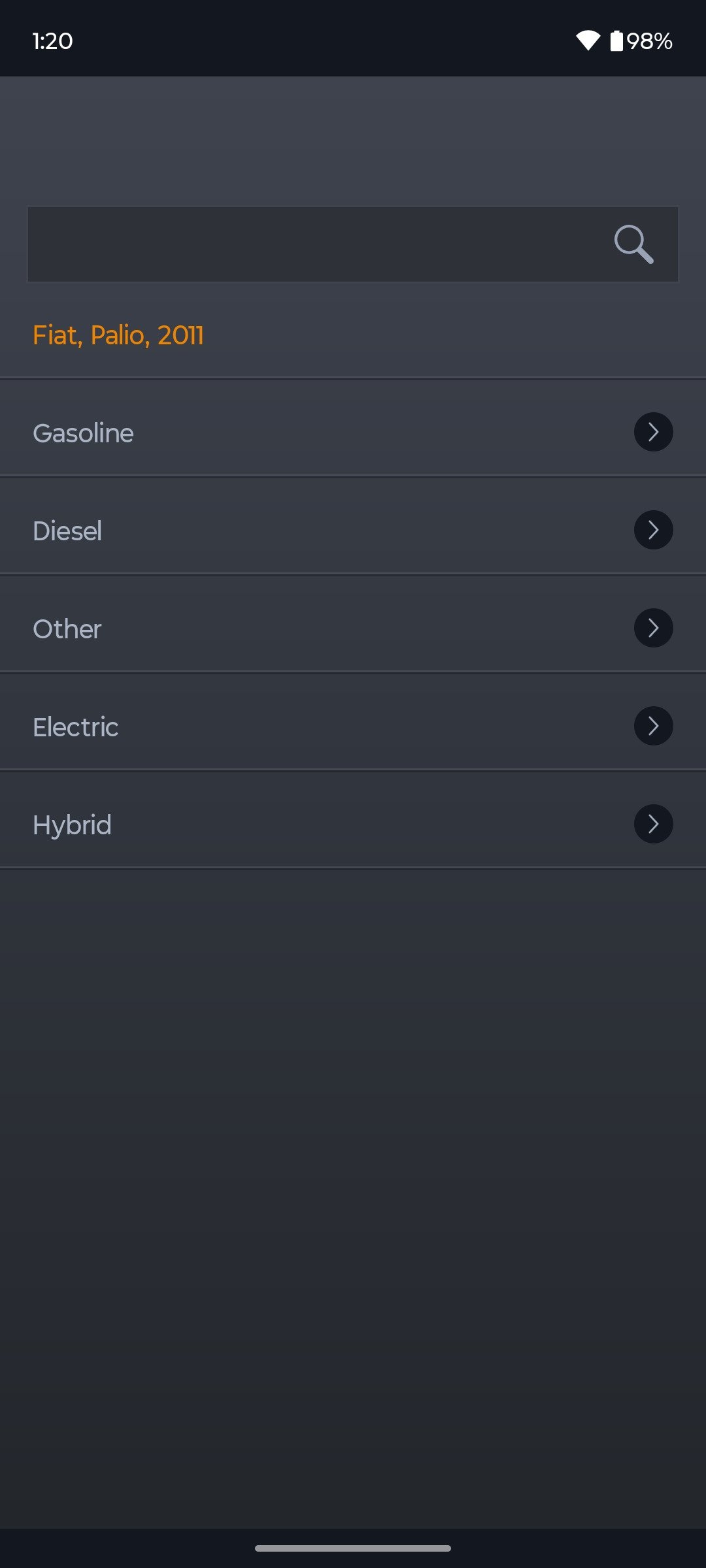Viewport: 706px width, 1568px height.
Task: Select Gasoline fuel type
Action: coord(353,433)
